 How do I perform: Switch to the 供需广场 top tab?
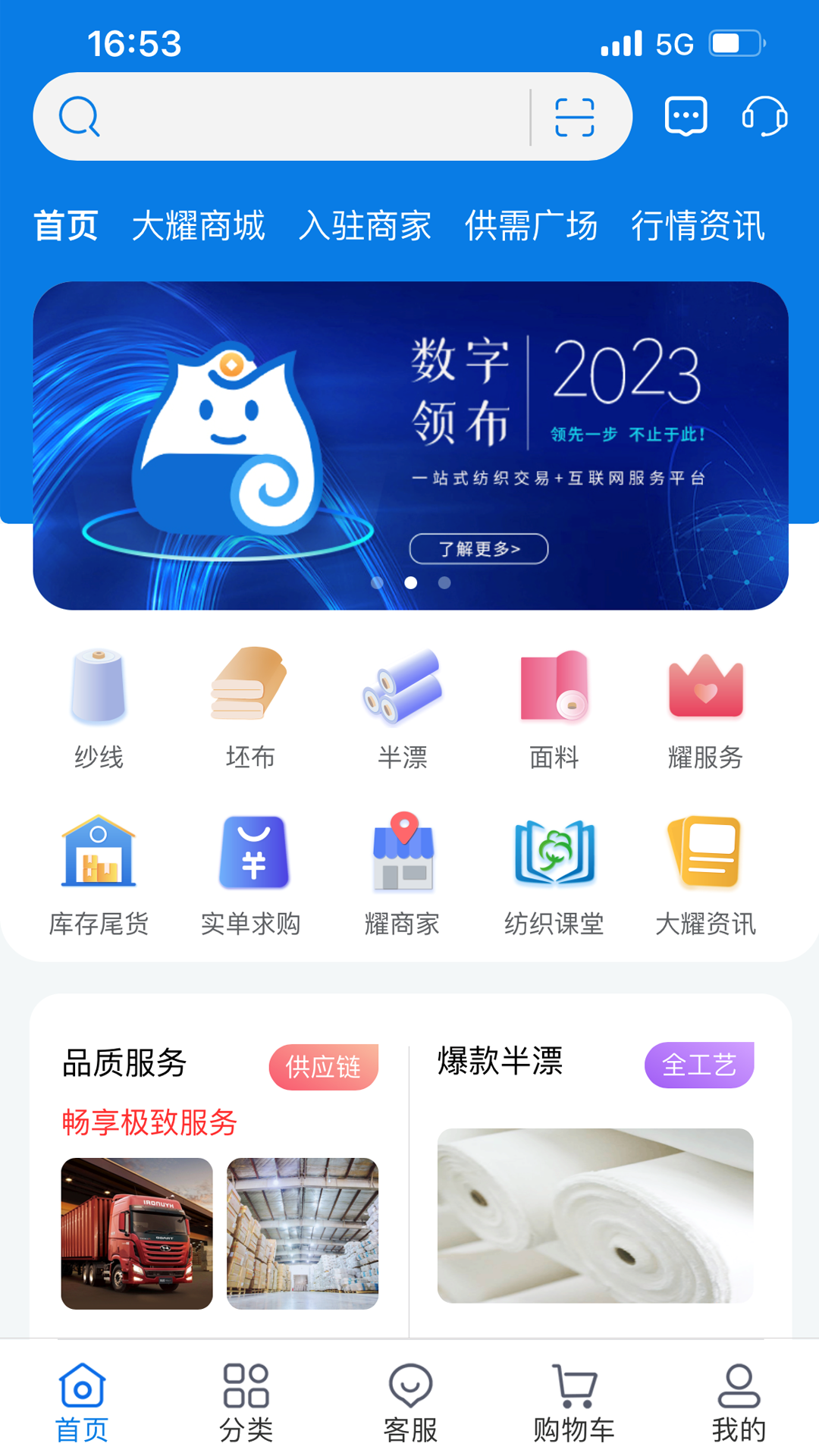[531, 226]
